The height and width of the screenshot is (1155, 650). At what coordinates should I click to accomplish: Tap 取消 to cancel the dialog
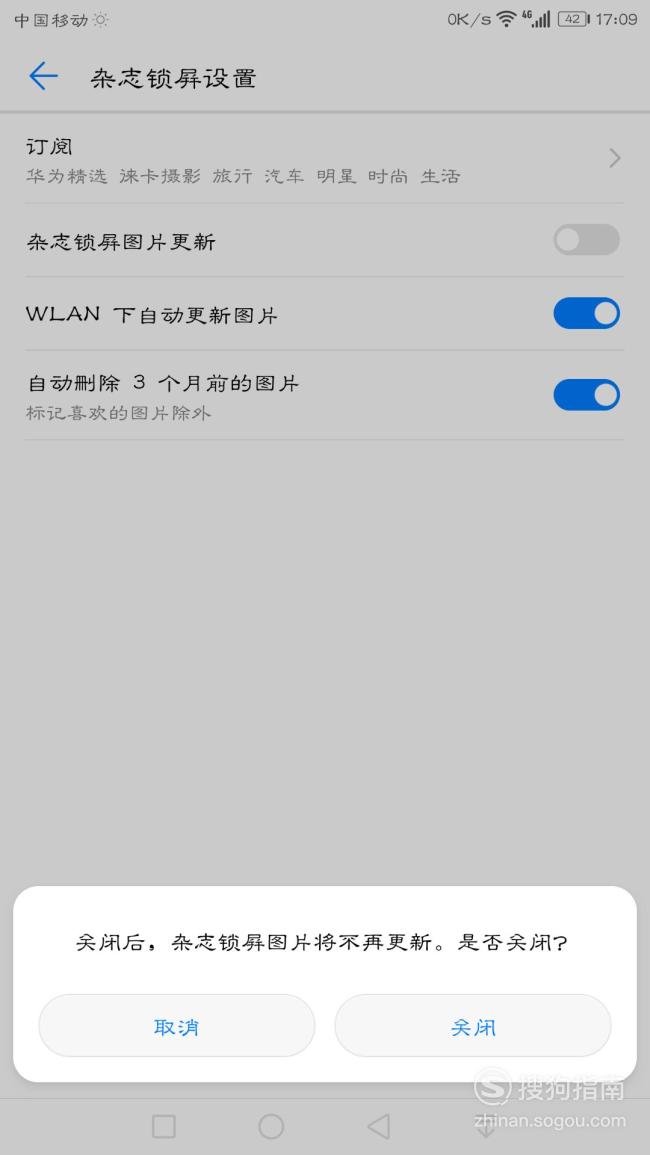[177, 1025]
